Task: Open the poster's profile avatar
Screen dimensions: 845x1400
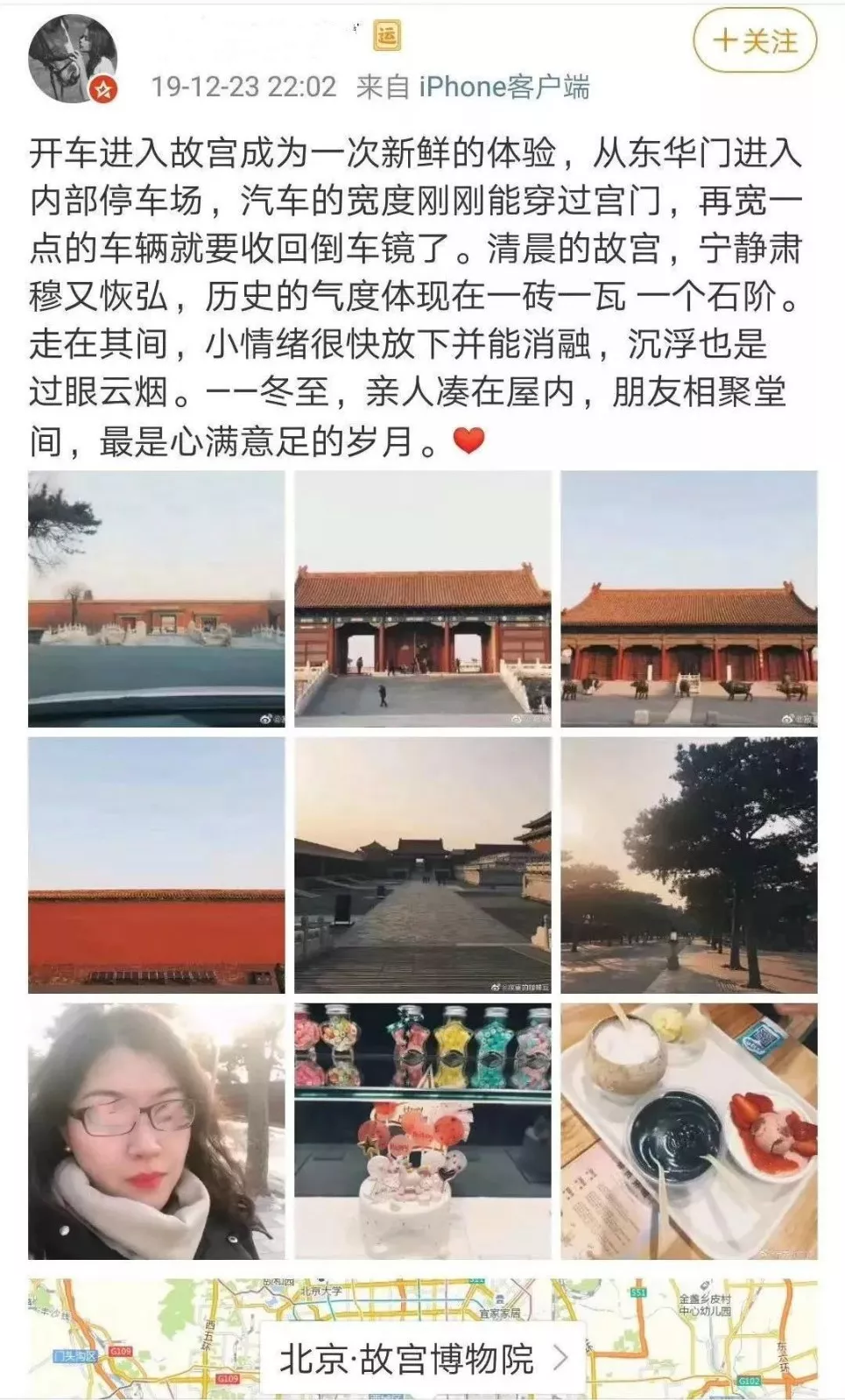Action: tap(74, 58)
